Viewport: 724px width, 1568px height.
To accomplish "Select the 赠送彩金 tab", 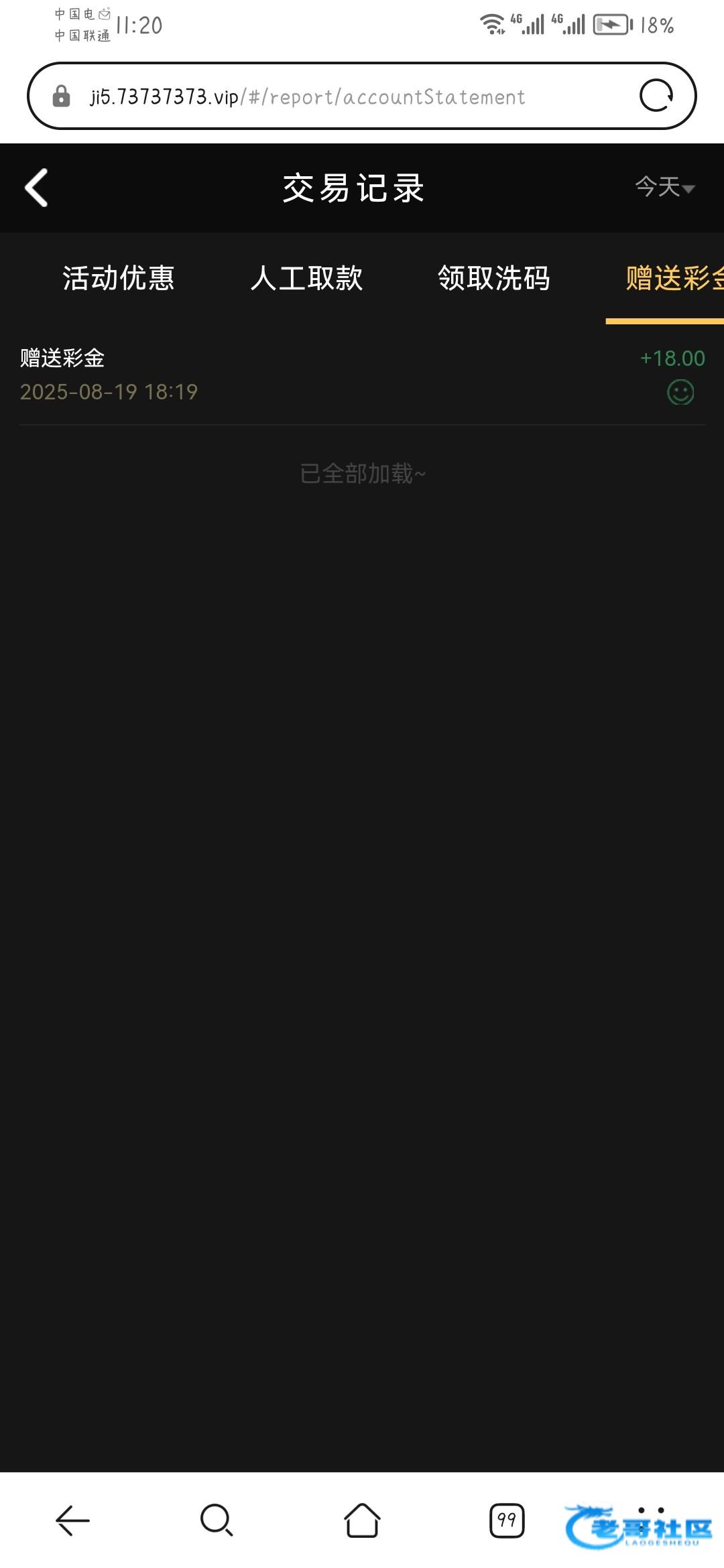I will [x=674, y=278].
